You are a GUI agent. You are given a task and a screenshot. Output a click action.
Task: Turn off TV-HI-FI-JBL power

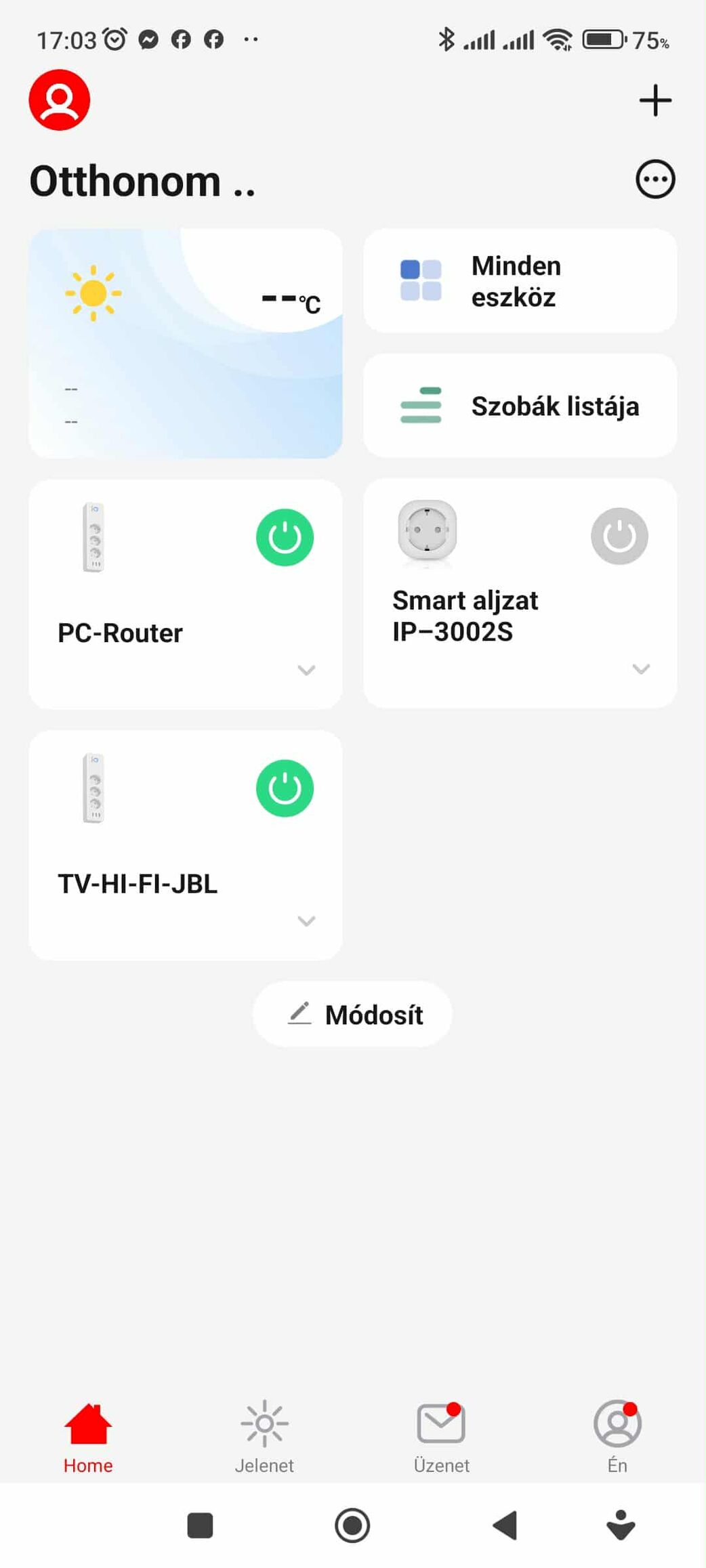coord(285,788)
